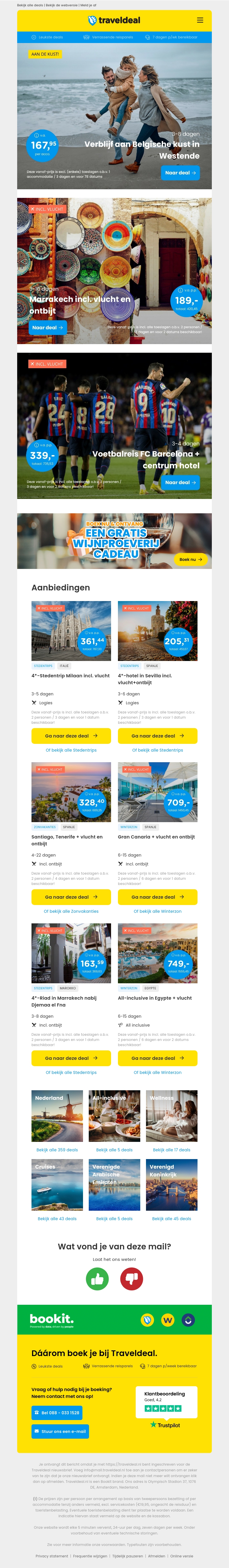The height and width of the screenshot is (1568, 229).
Task: Tap Boek nu on wine tasting banner
Action: tap(191, 559)
